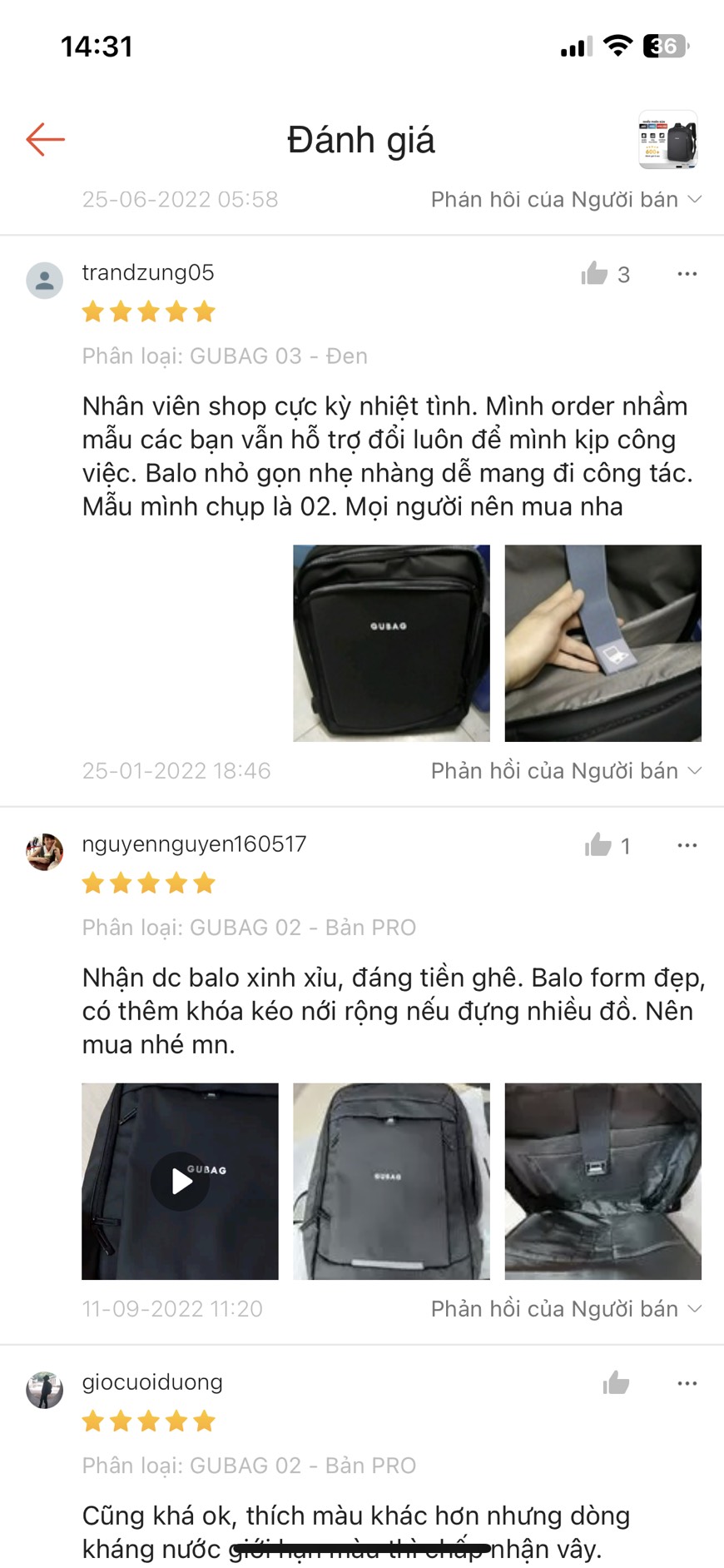Expand seller reply dated 25-06-2022 05:58

pyautogui.click(x=566, y=200)
